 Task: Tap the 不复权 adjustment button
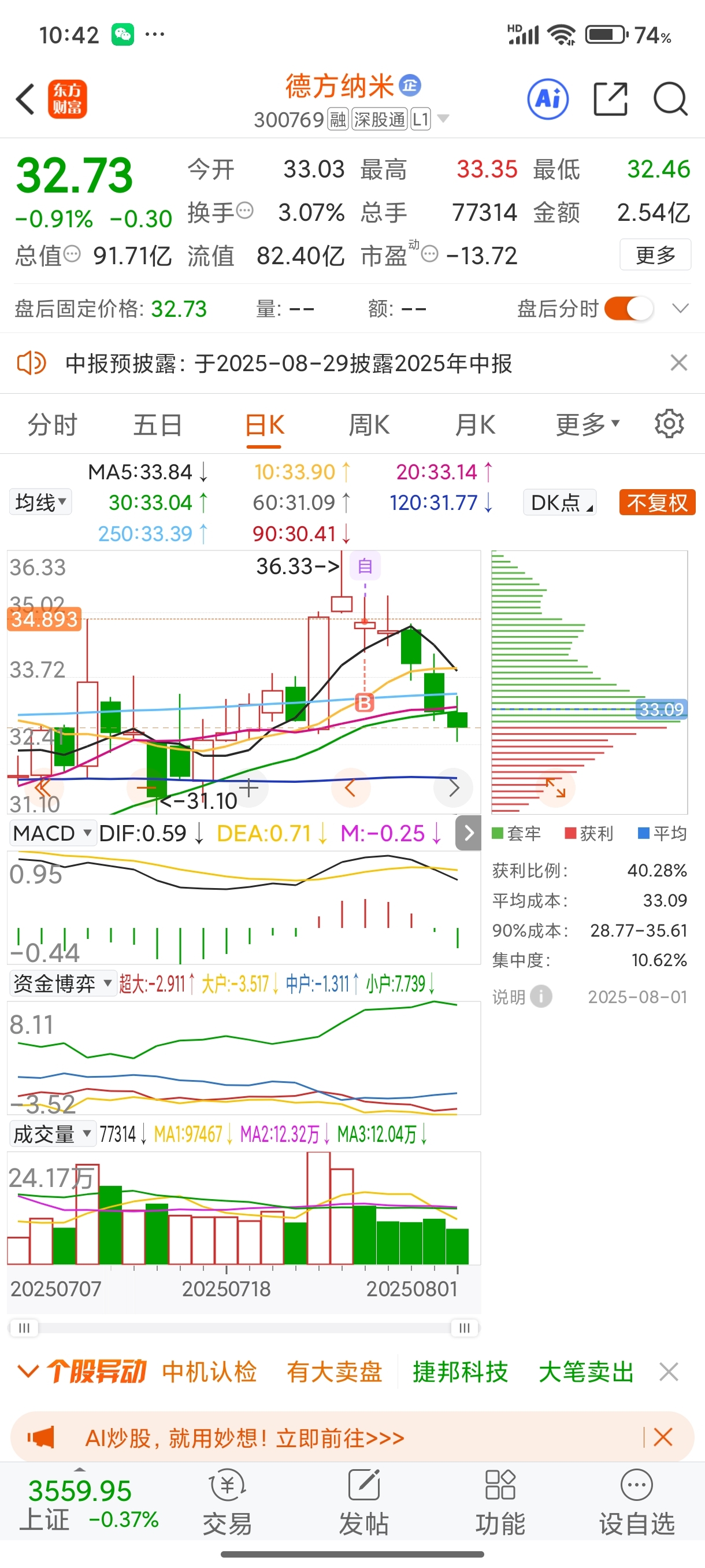(657, 503)
